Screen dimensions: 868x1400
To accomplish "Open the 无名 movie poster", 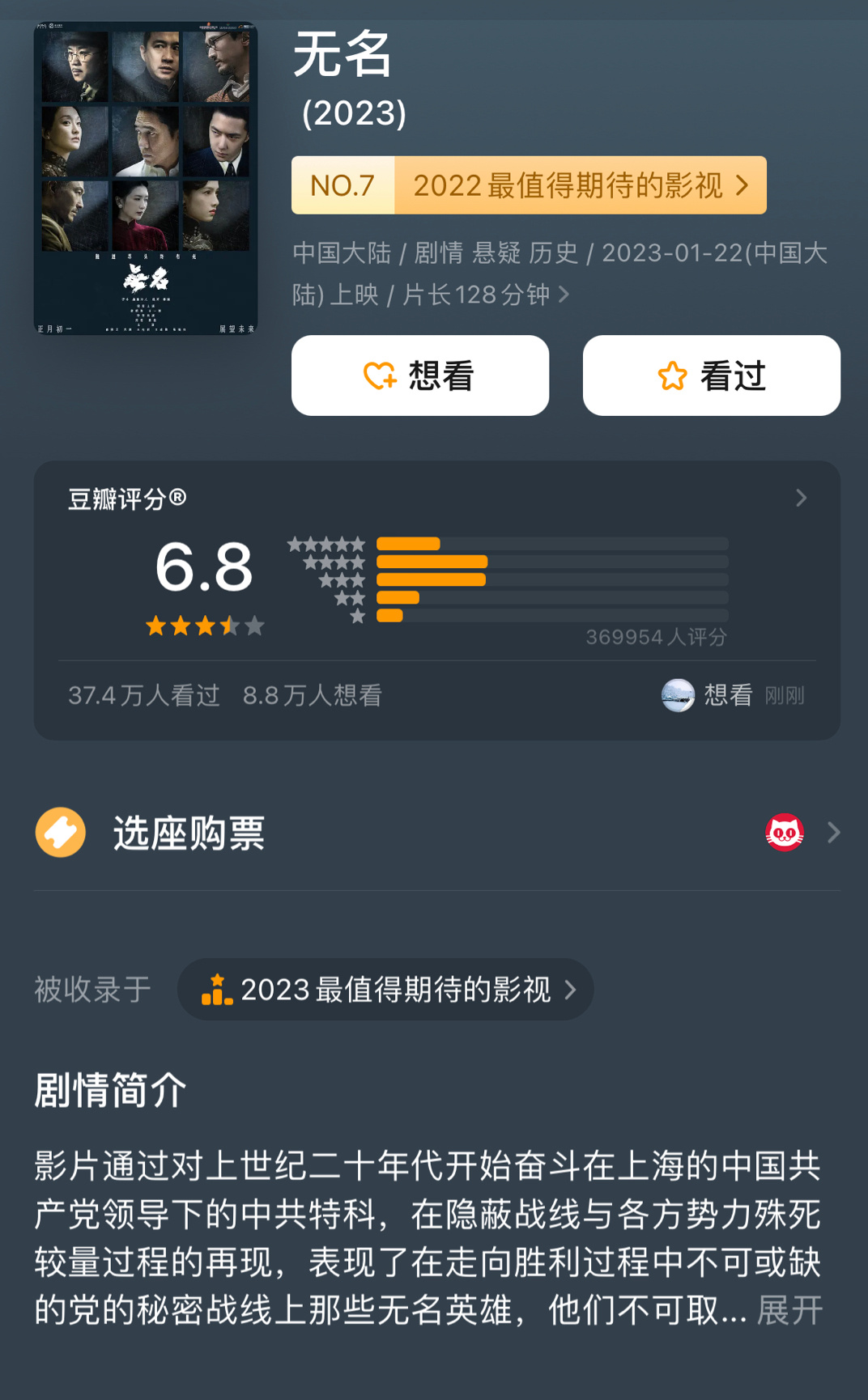I will tap(146, 178).
